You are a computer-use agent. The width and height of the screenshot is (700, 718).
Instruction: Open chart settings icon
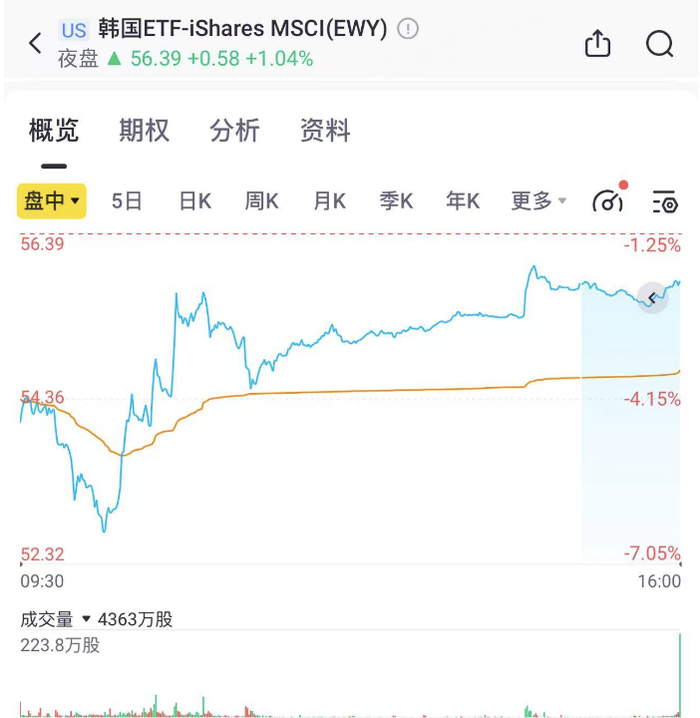point(665,202)
